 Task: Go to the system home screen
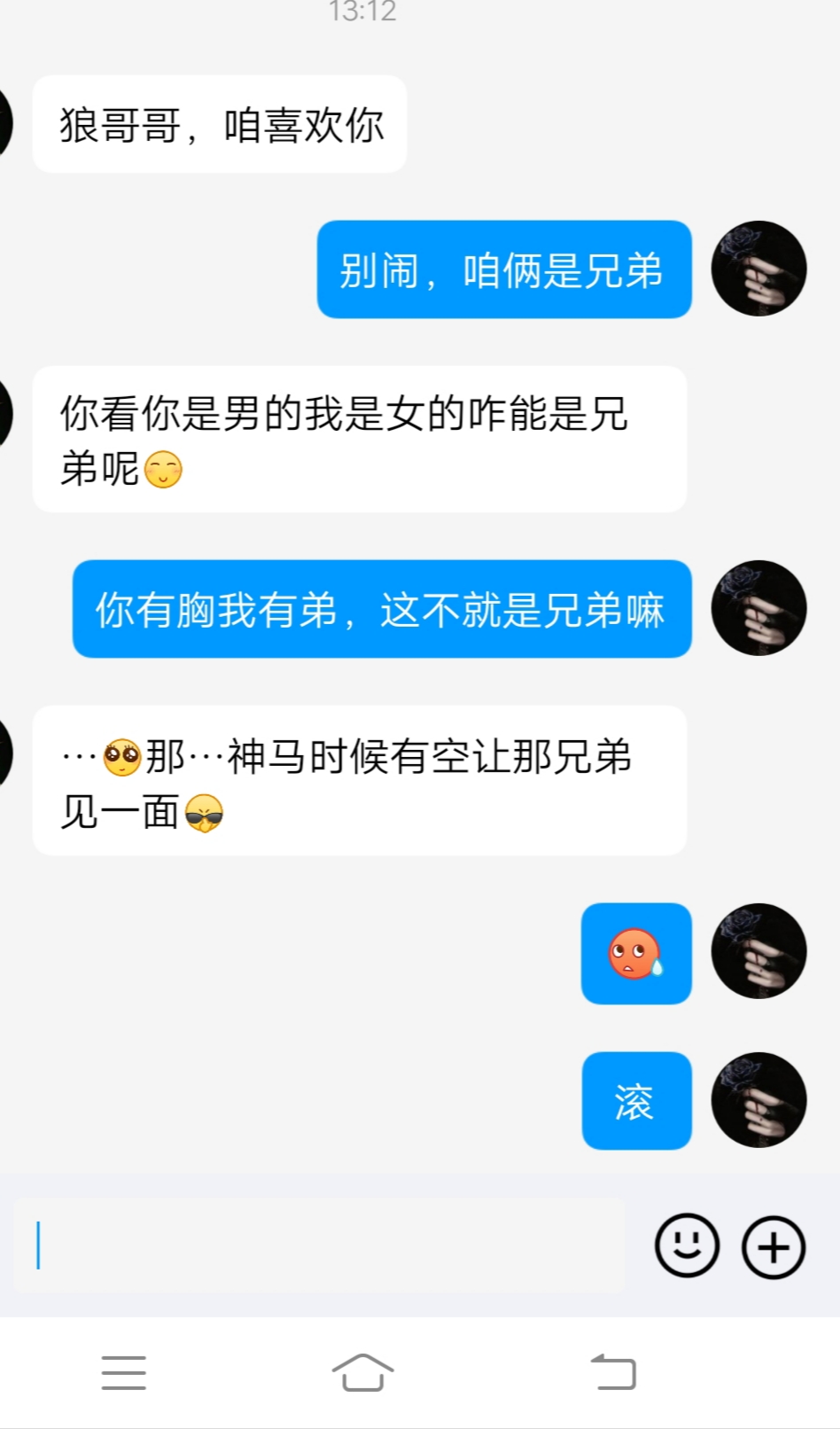[363, 1372]
